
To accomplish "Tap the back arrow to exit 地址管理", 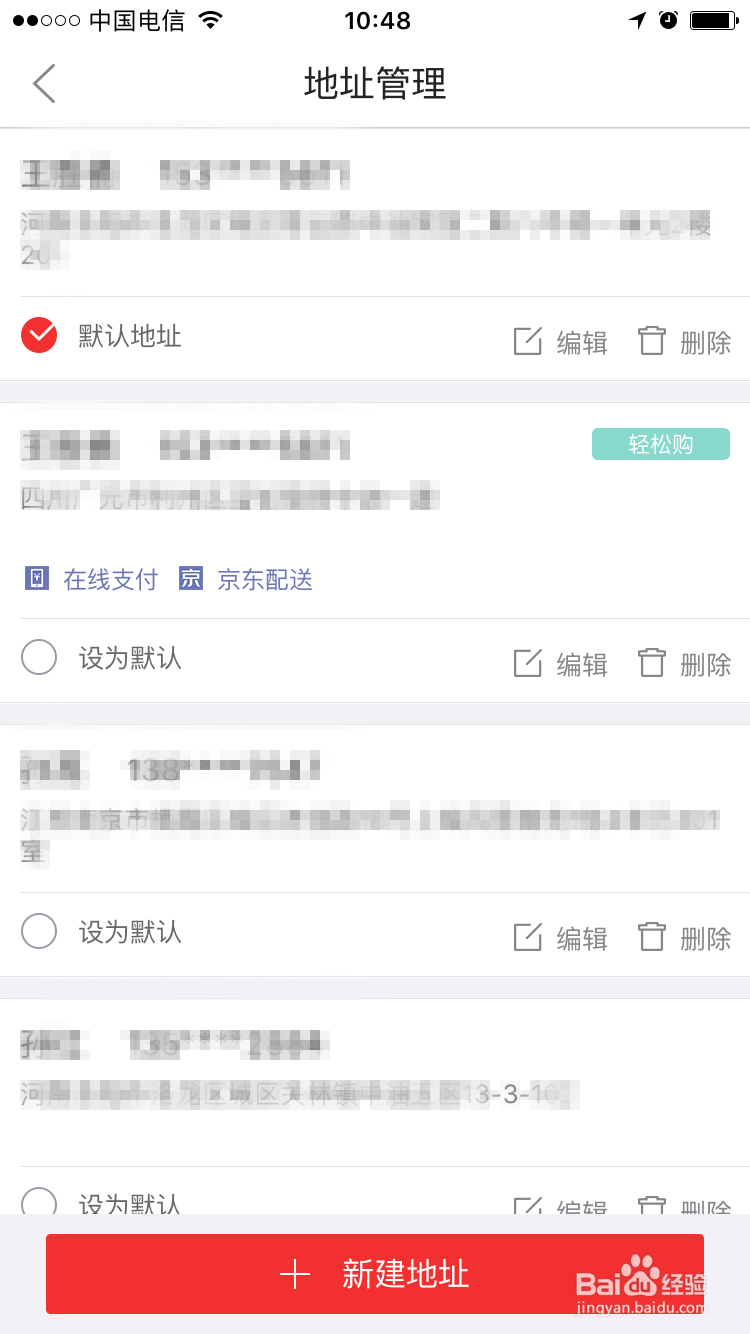I will point(45,84).
